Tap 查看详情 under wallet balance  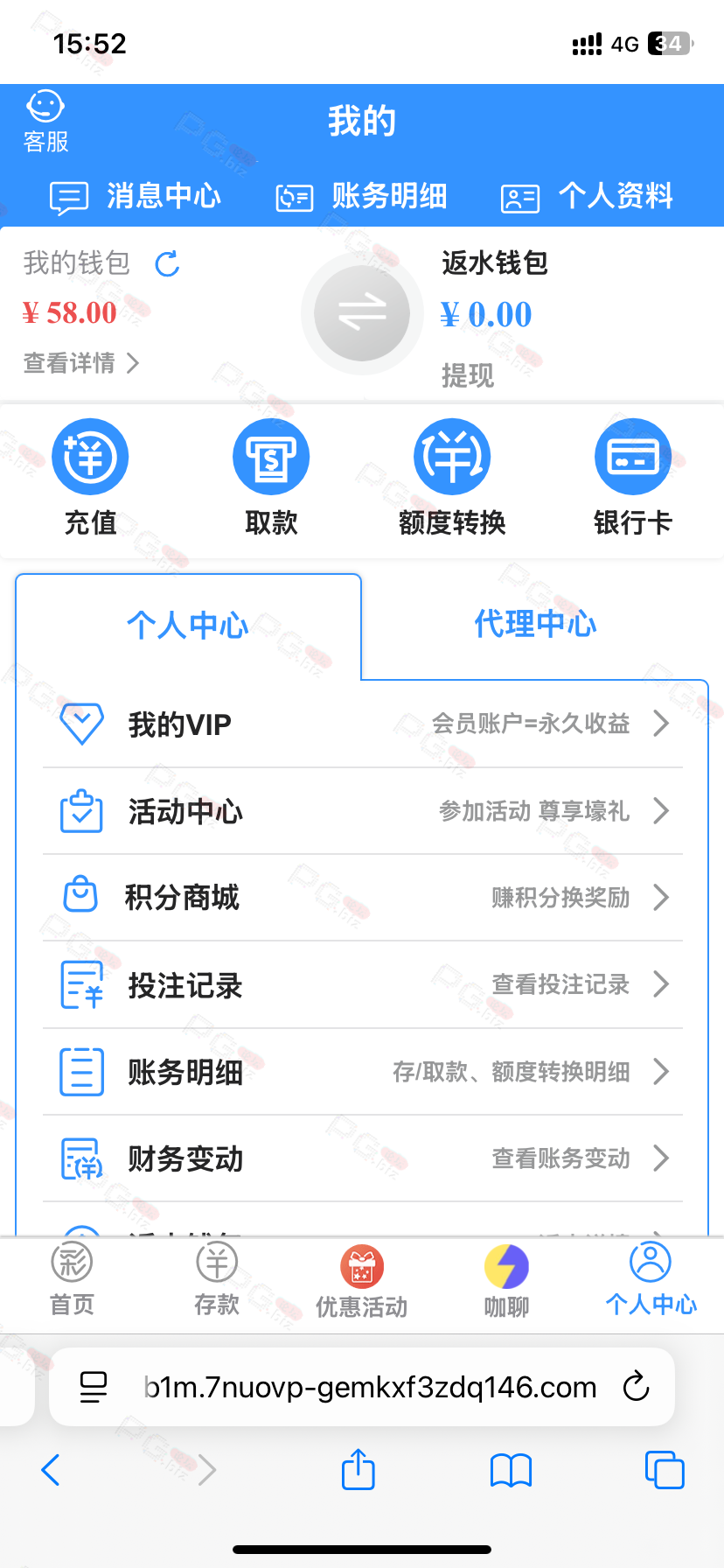(81, 362)
